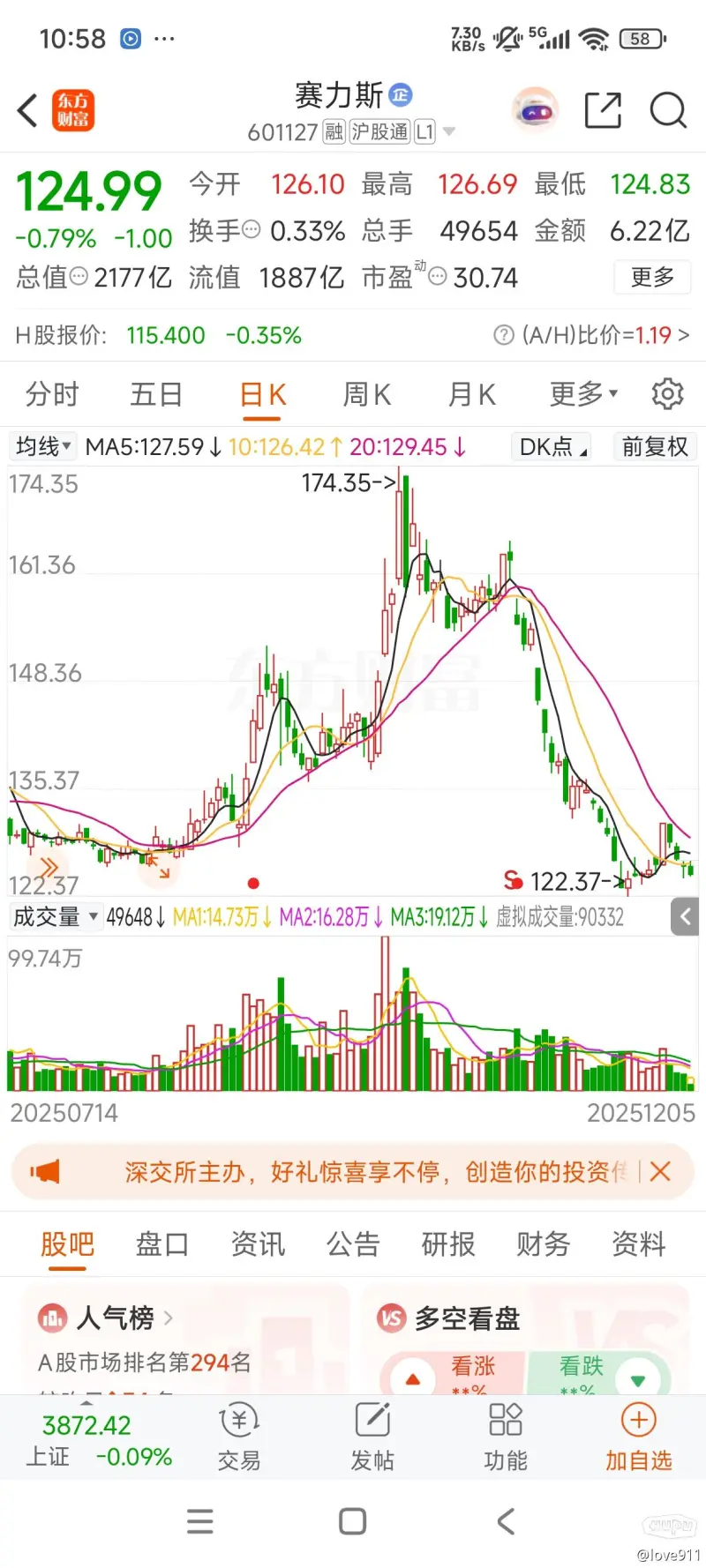Dismiss the 深交所主办 promo banner

coord(660,1171)
